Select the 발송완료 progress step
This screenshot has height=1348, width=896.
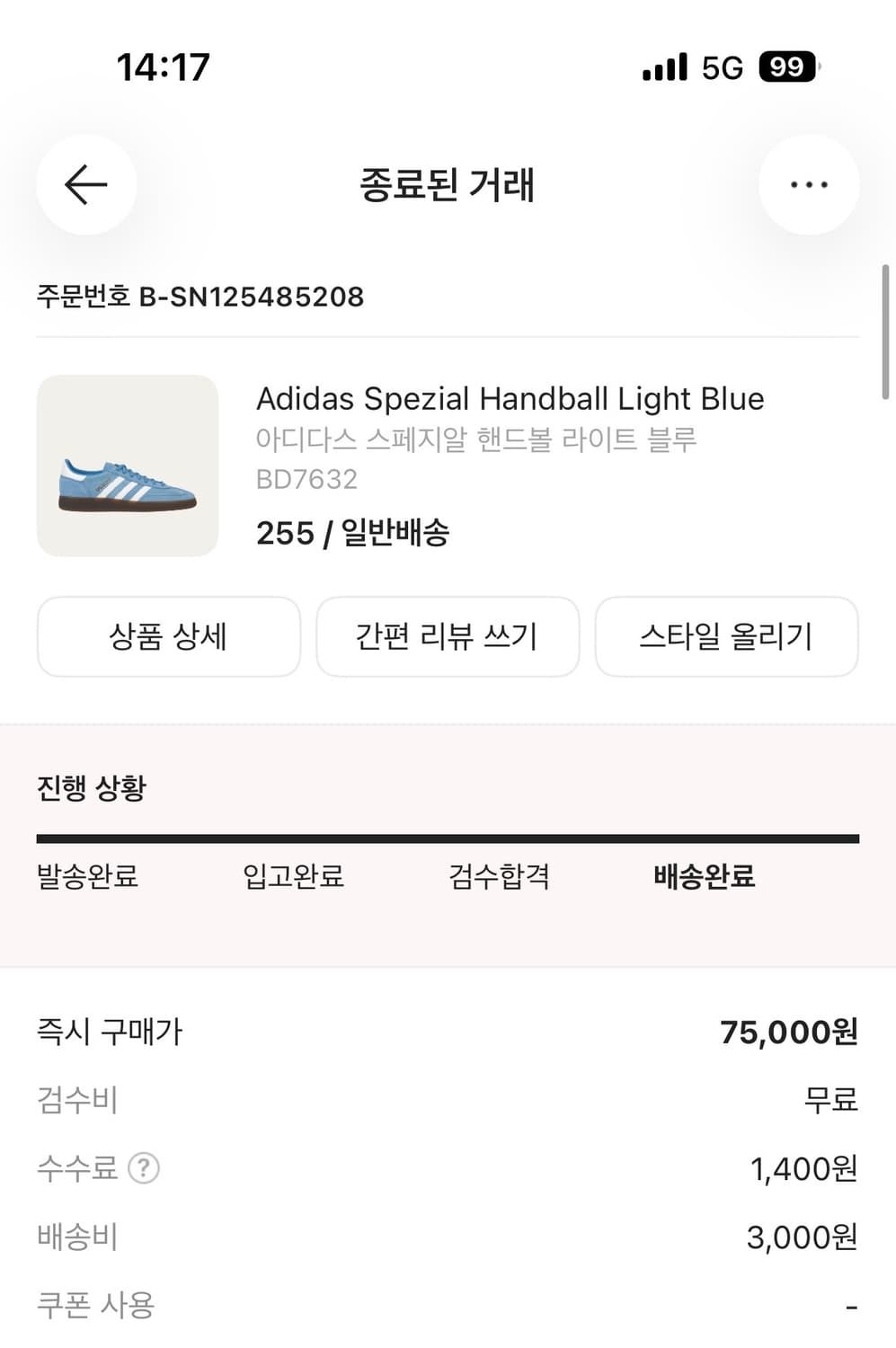[x=87, y=878]
